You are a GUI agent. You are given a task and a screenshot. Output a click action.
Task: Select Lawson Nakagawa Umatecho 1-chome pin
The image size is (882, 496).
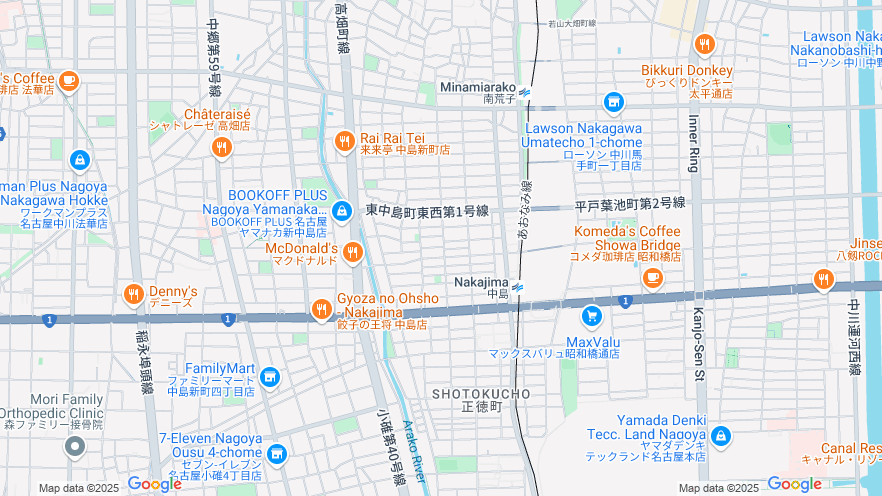pos(613,102)
